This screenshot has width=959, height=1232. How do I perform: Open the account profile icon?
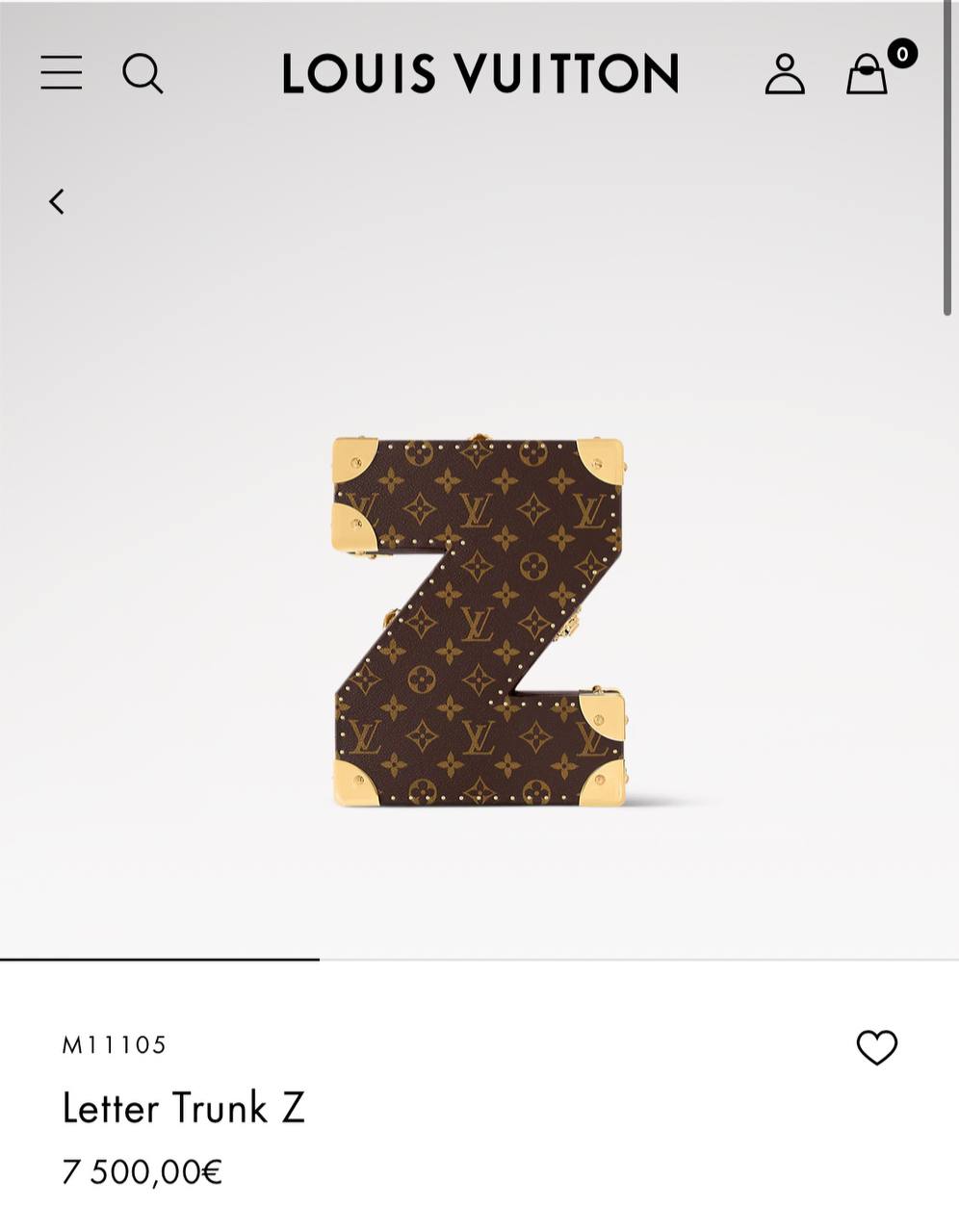(785, 74)
